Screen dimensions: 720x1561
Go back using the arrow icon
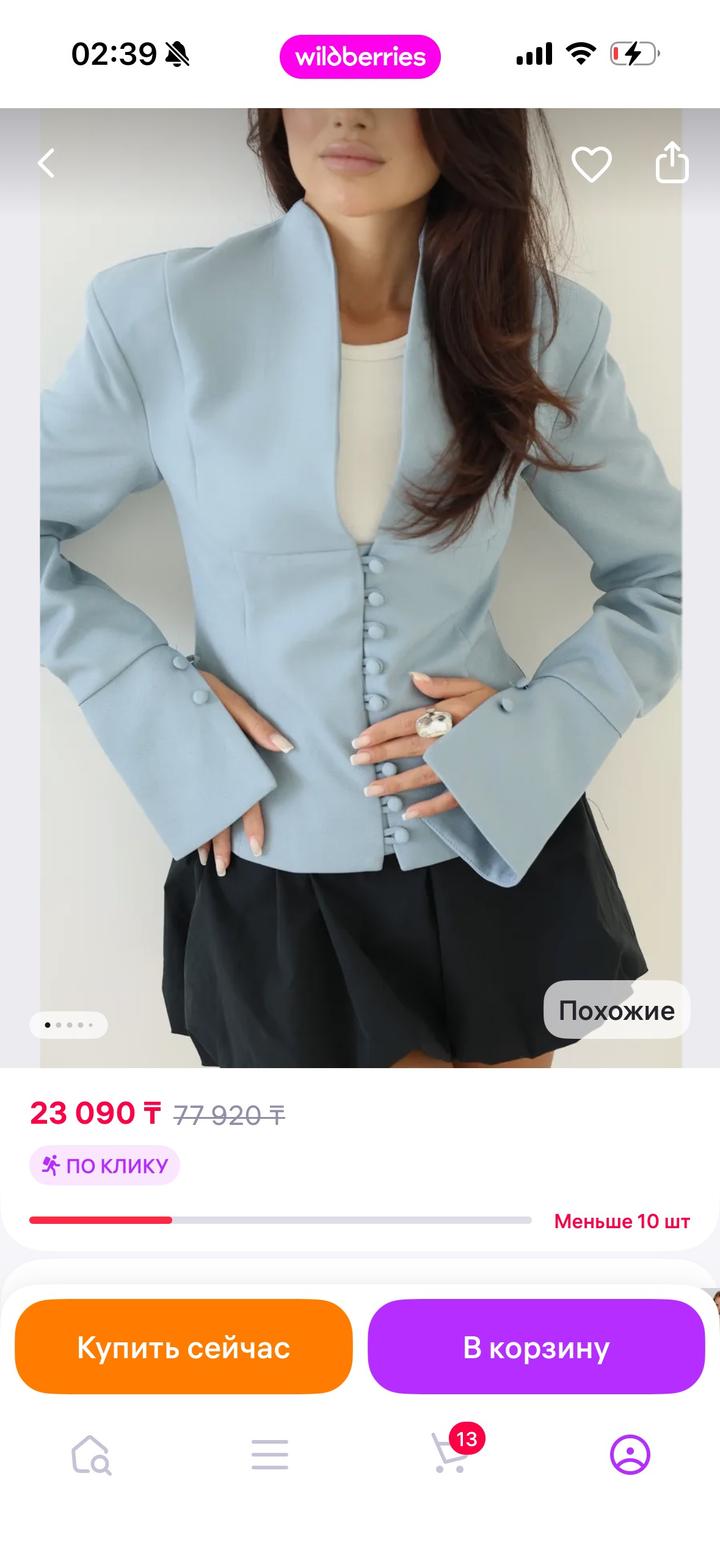(x=46, y=163)
